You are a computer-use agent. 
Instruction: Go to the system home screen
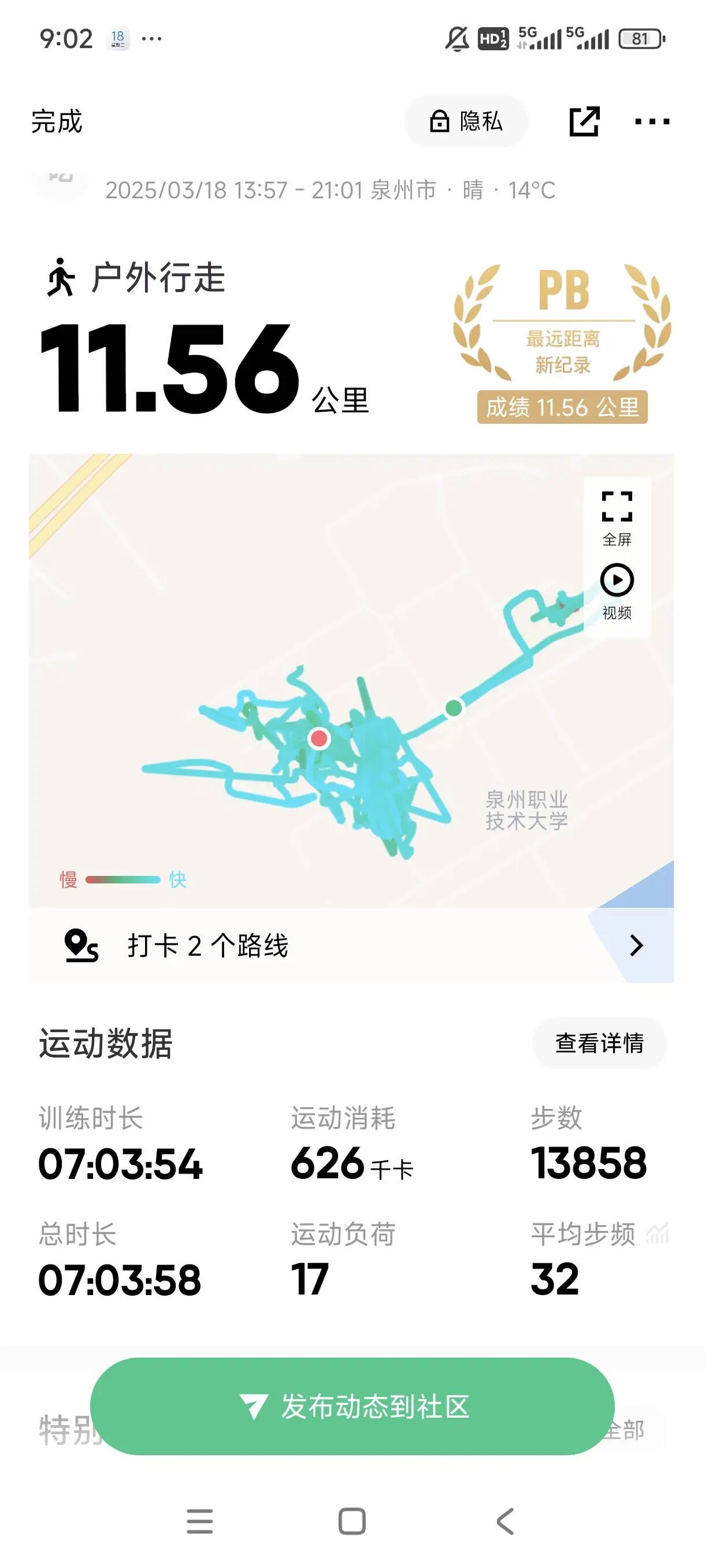click(x=352, y=1521)
